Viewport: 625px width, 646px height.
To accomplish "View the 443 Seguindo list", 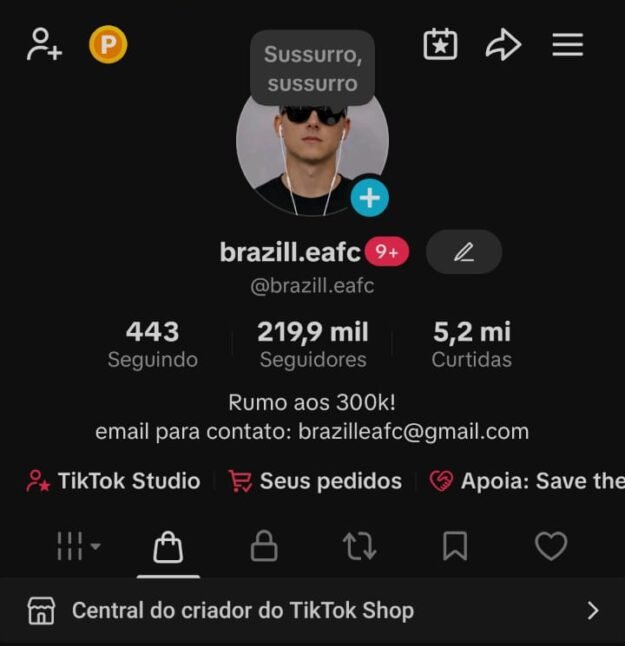I will (x=152, y=344).
